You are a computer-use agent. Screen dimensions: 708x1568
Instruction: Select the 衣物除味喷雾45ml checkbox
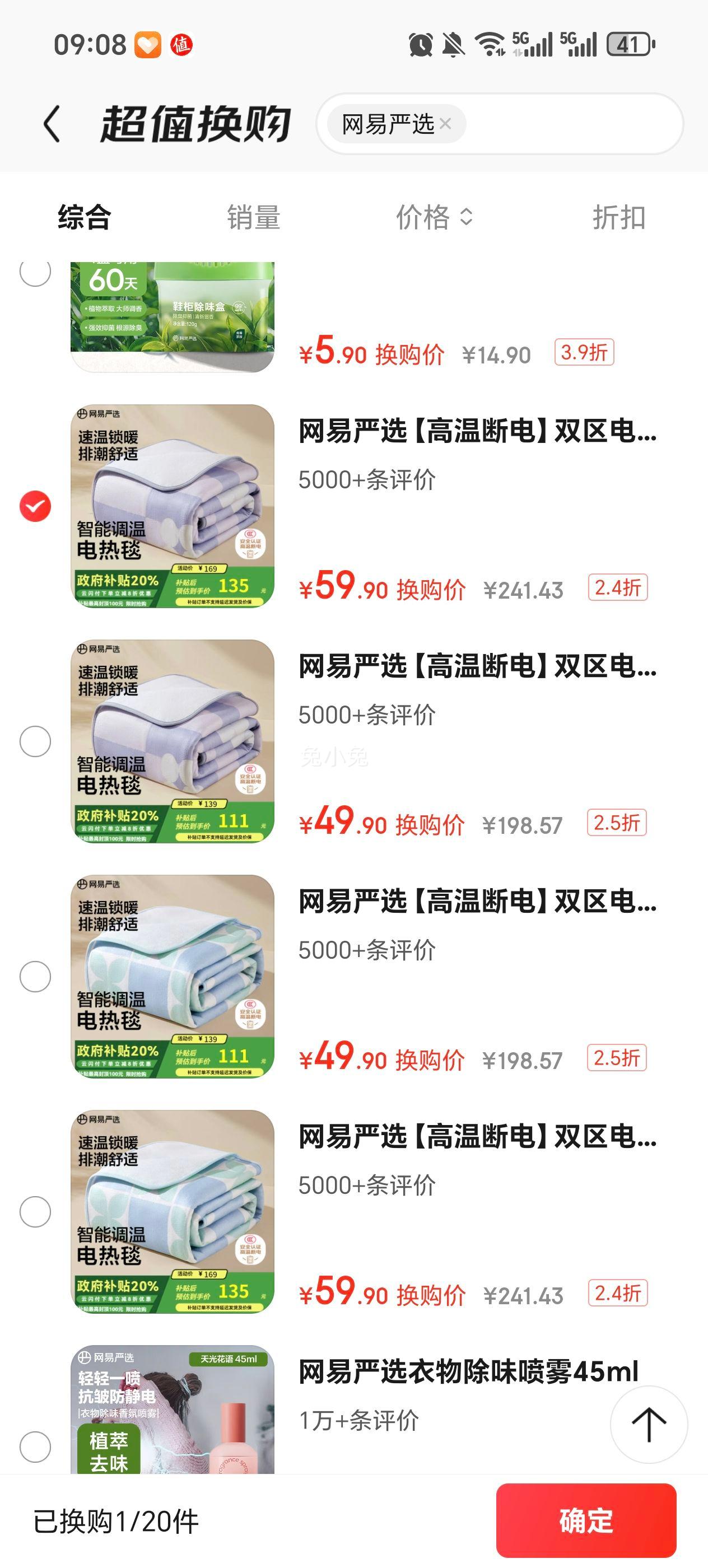(35, 1446)
